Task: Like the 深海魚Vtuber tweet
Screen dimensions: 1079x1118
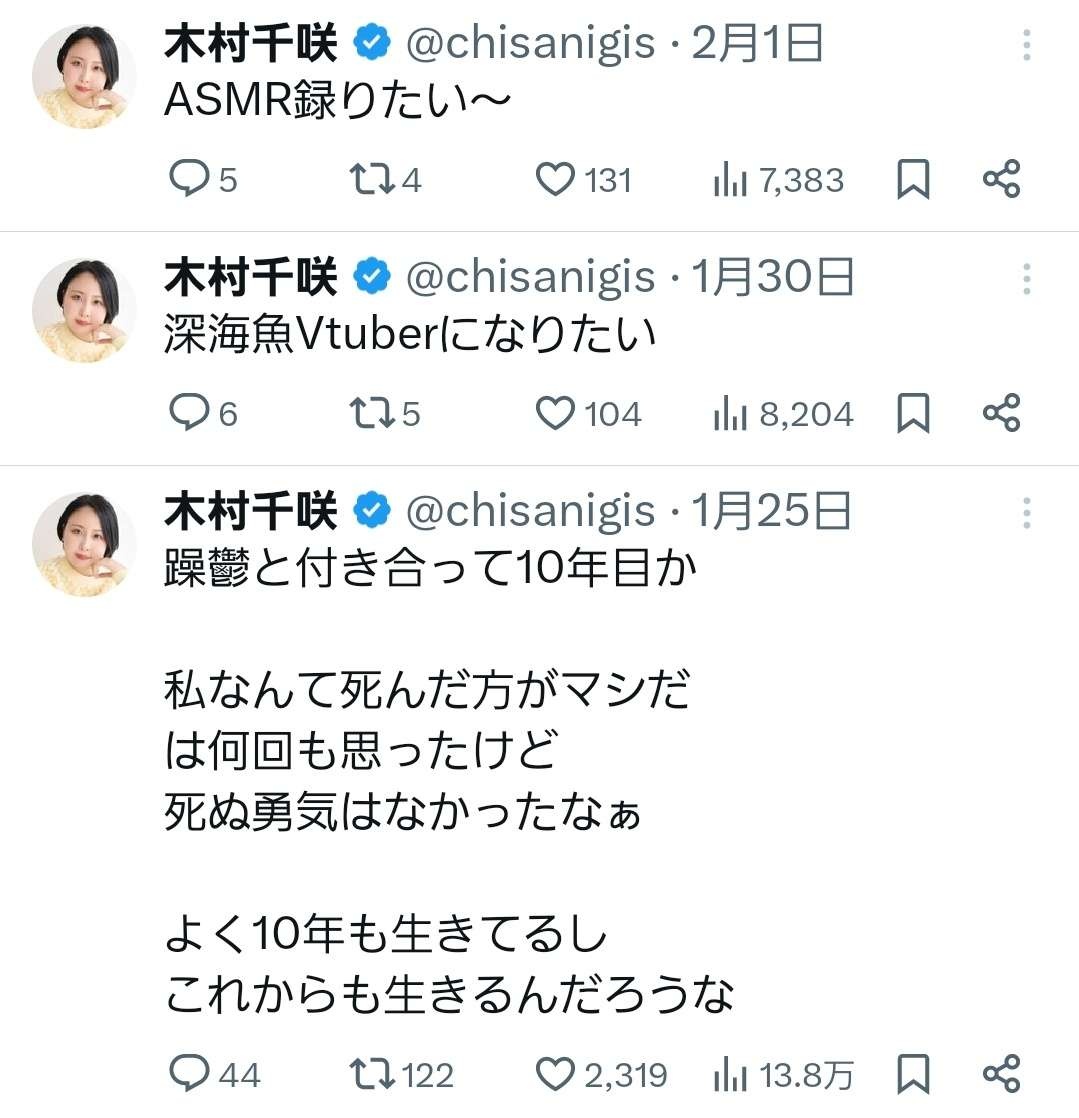Action: pos(556,414)
